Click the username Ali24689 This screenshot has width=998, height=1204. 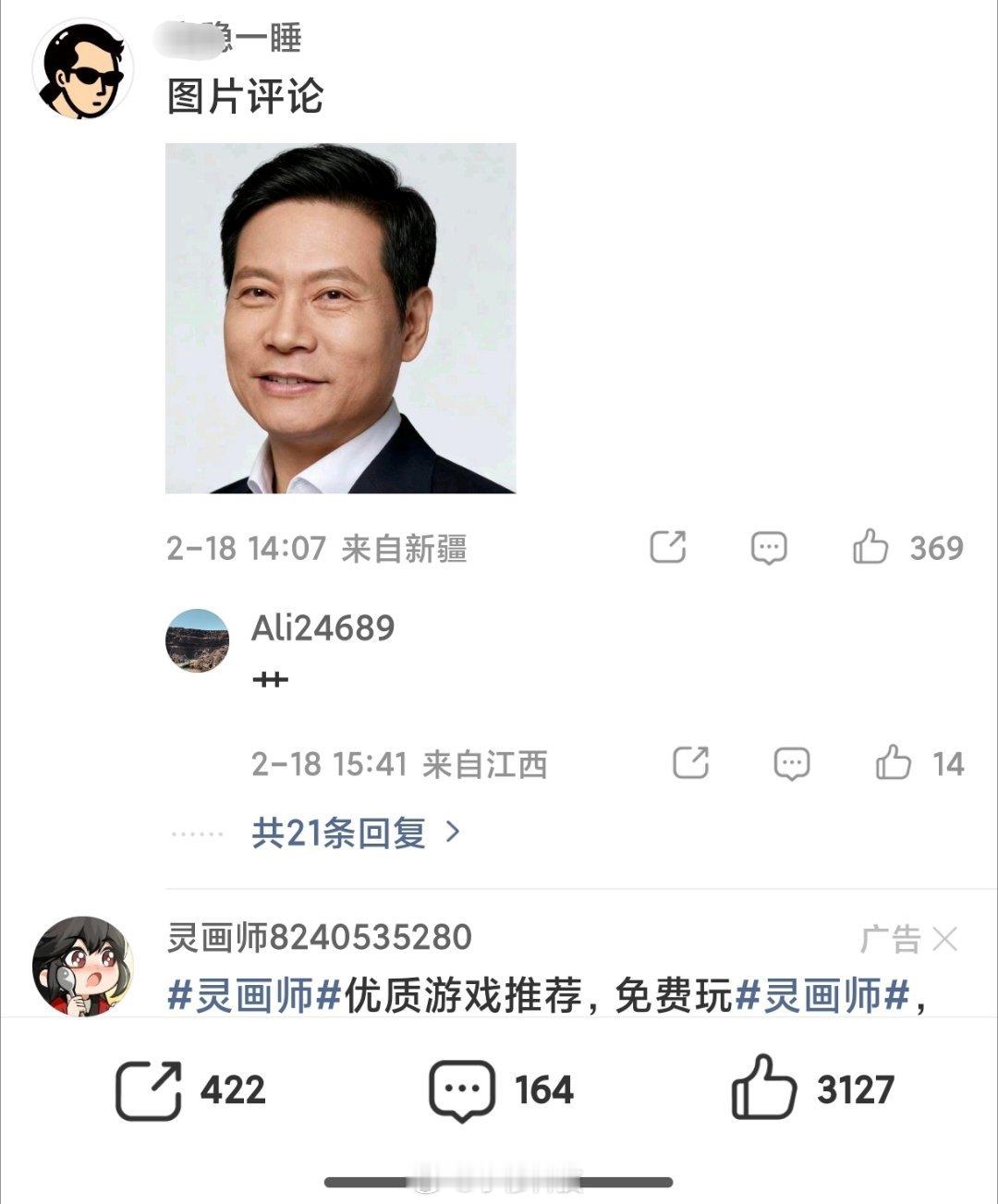click(323, 628)
